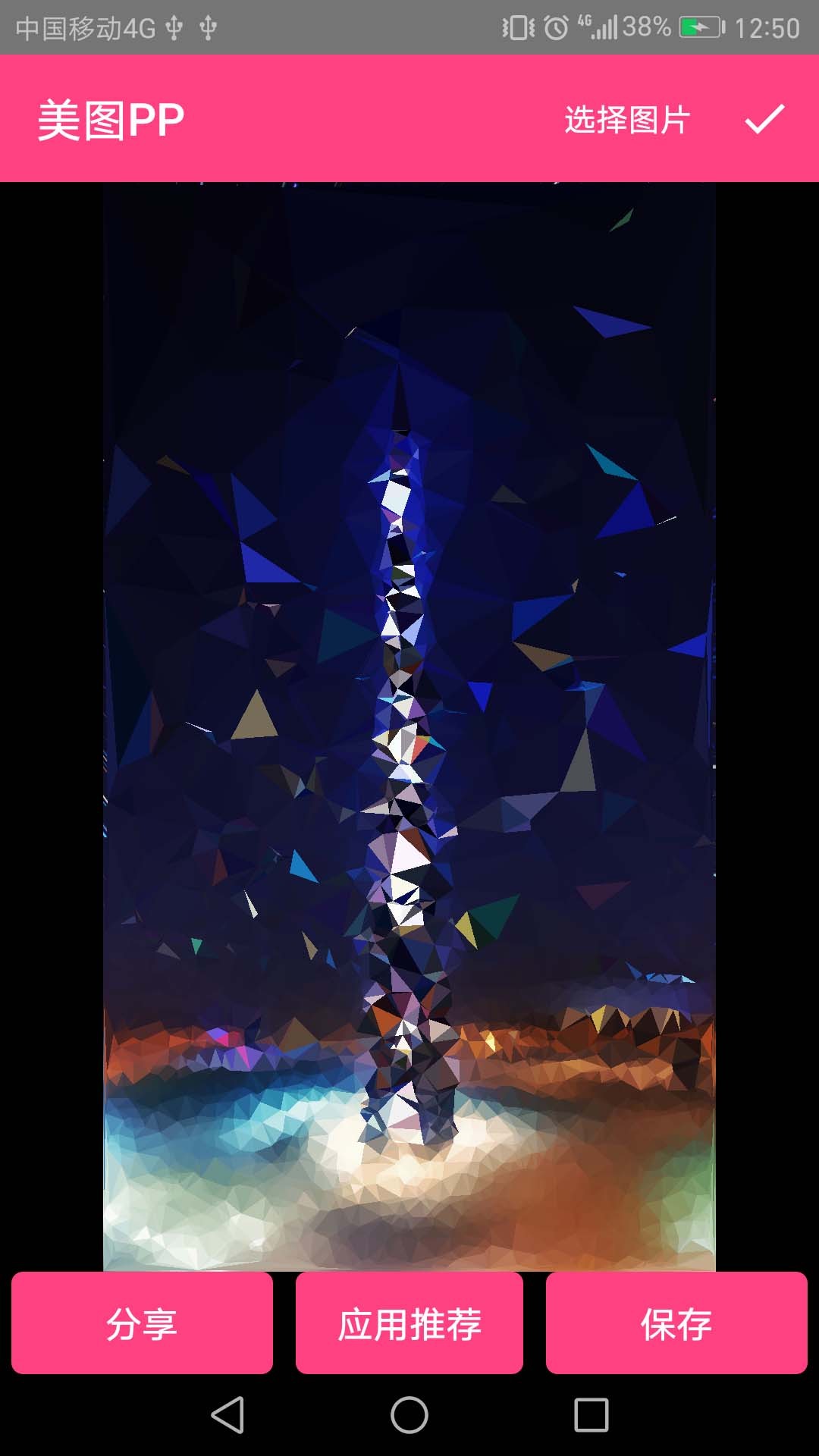Tap the 分享 share button
819x1456 pixels.
pos(142,1323)
